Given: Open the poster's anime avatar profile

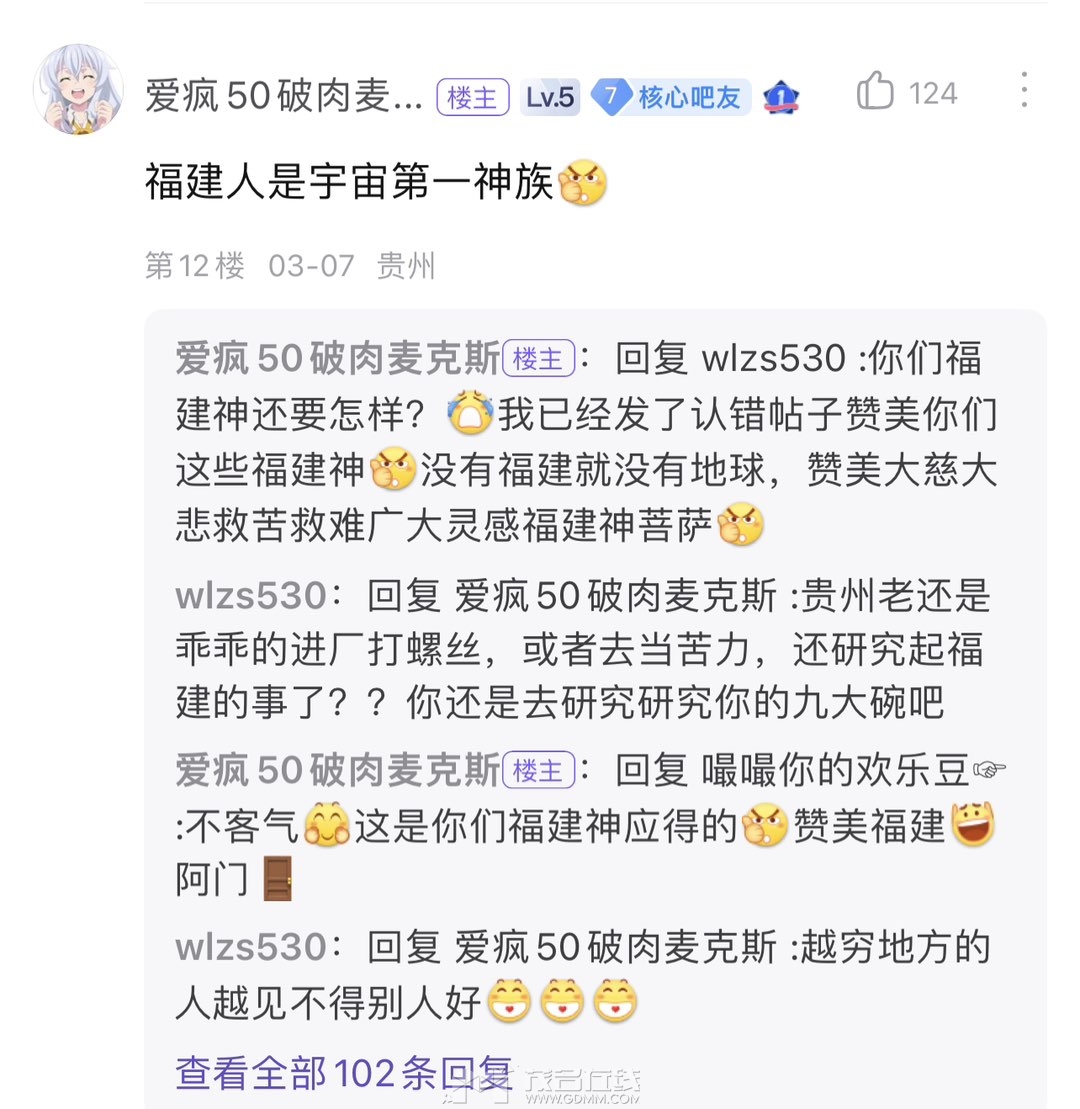Looking at the screenshot, I should tap(79, 91).
